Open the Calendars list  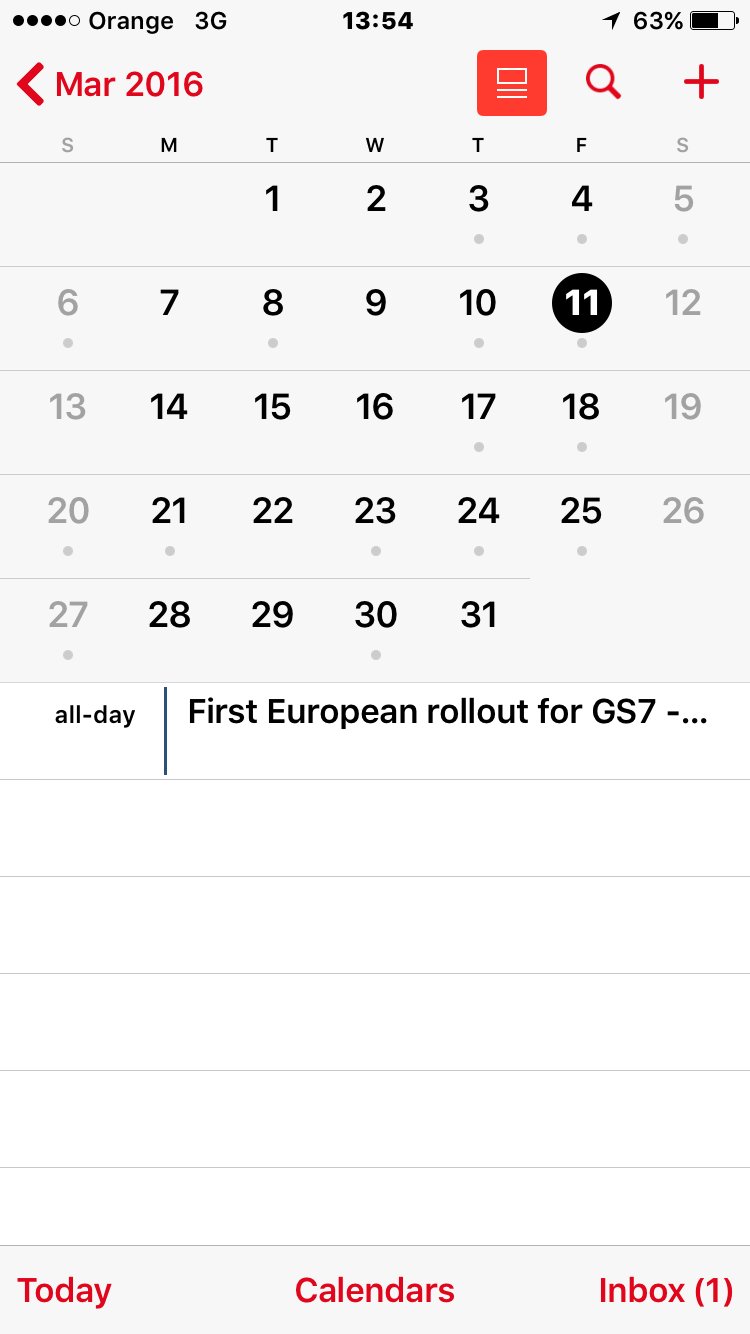(374, 1290)
